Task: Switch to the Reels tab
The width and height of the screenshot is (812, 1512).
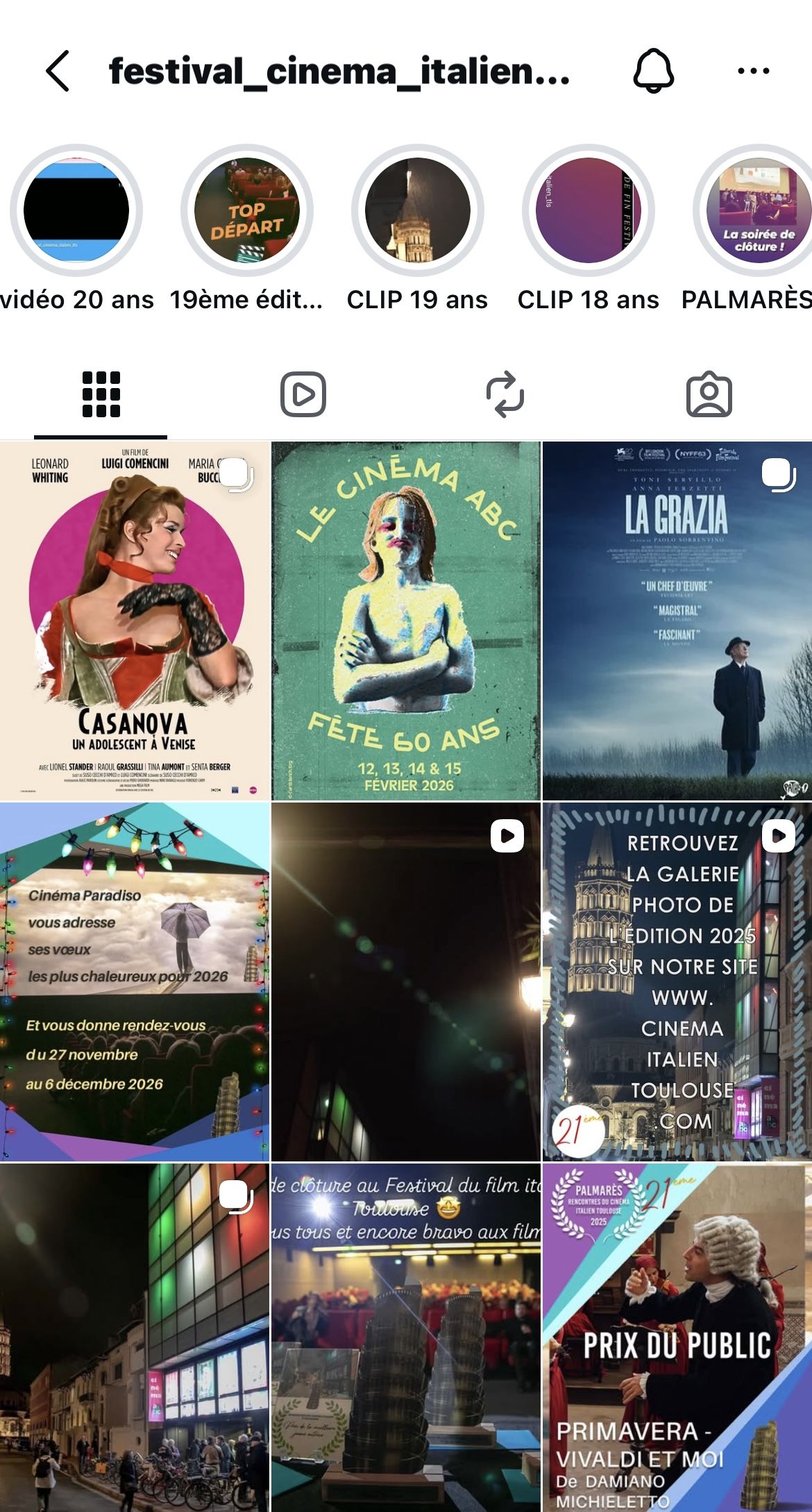Action: pos(303,393)
